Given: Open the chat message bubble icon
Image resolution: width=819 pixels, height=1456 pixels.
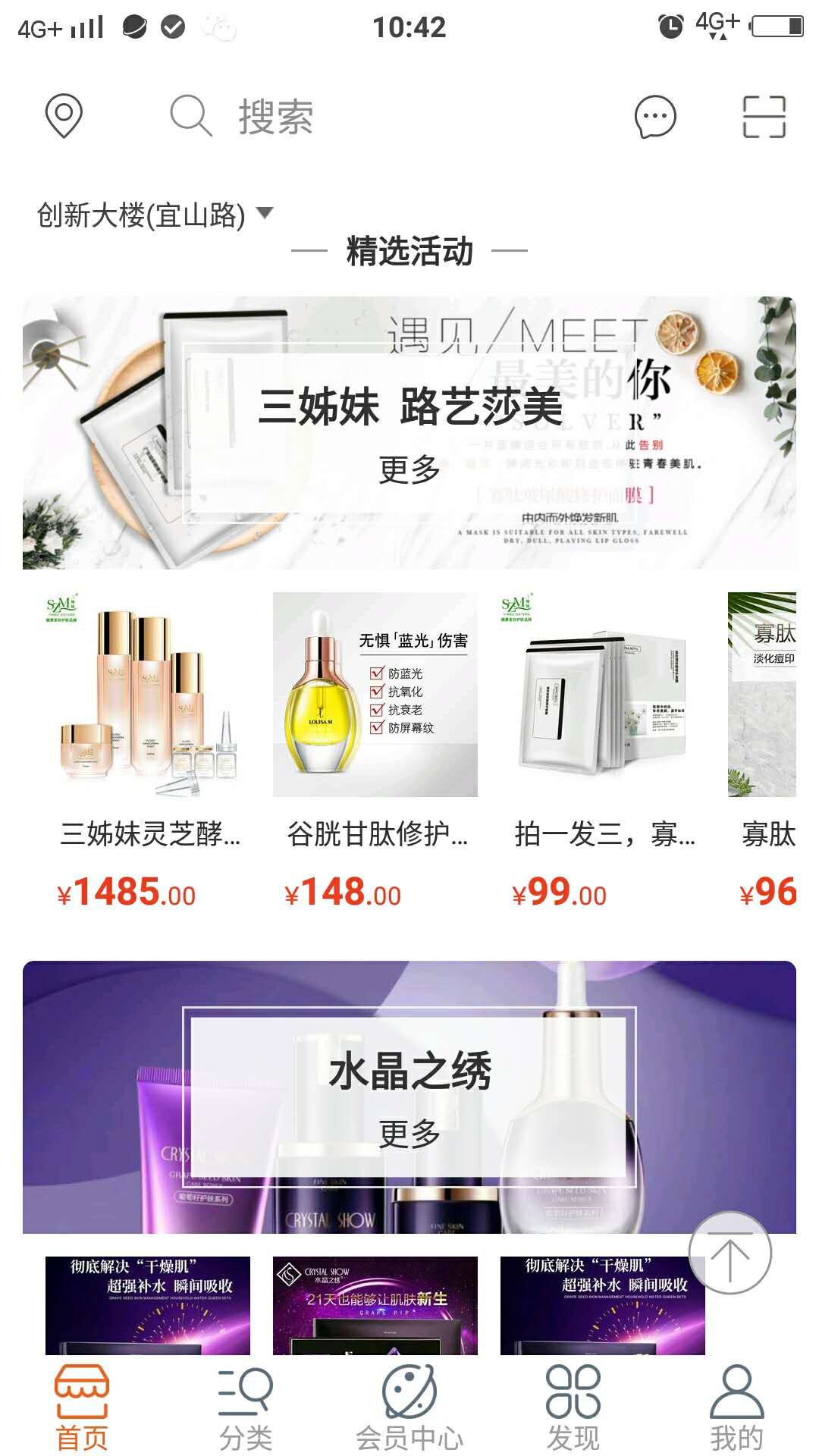Looking at the screenshot, I should click(x=653, y=115).
